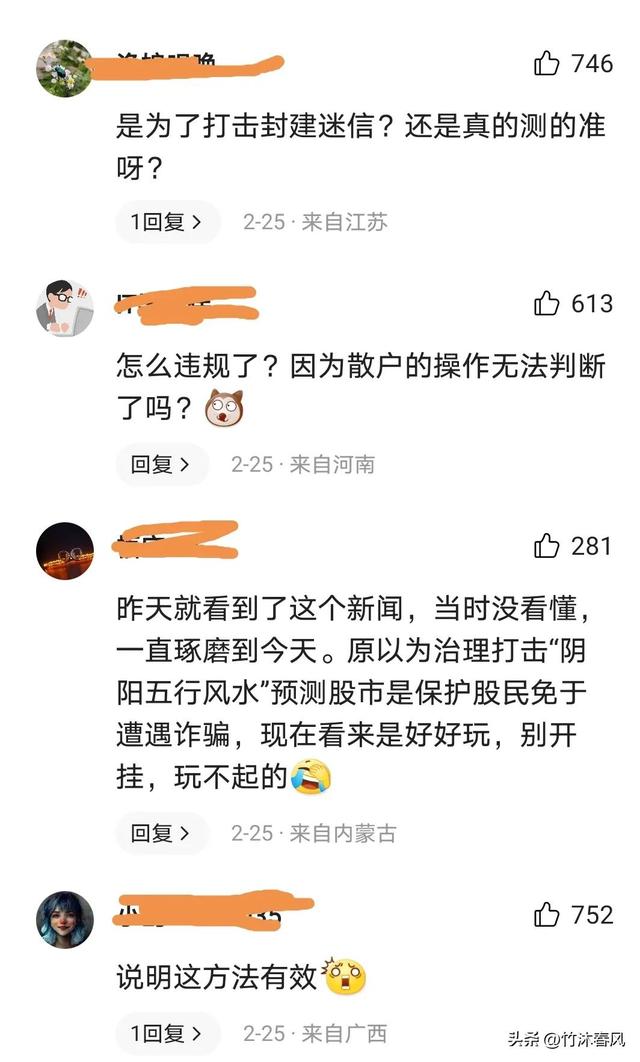Like the comment about 打击封建迷信
Viewport: 640px width, 1062px height.
tap(547, 64)
